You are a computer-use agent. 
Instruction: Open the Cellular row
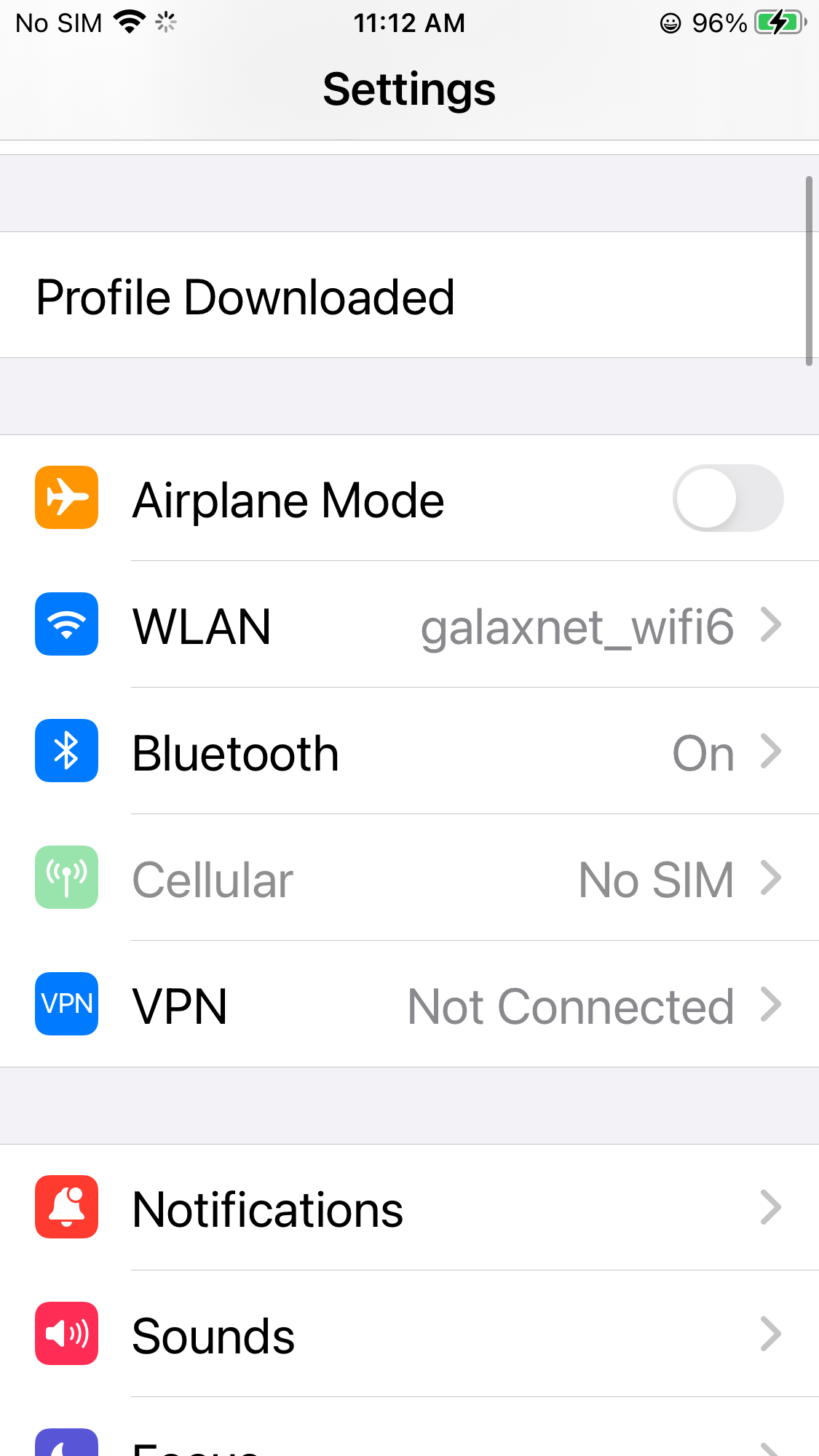[x=409, y=878]
